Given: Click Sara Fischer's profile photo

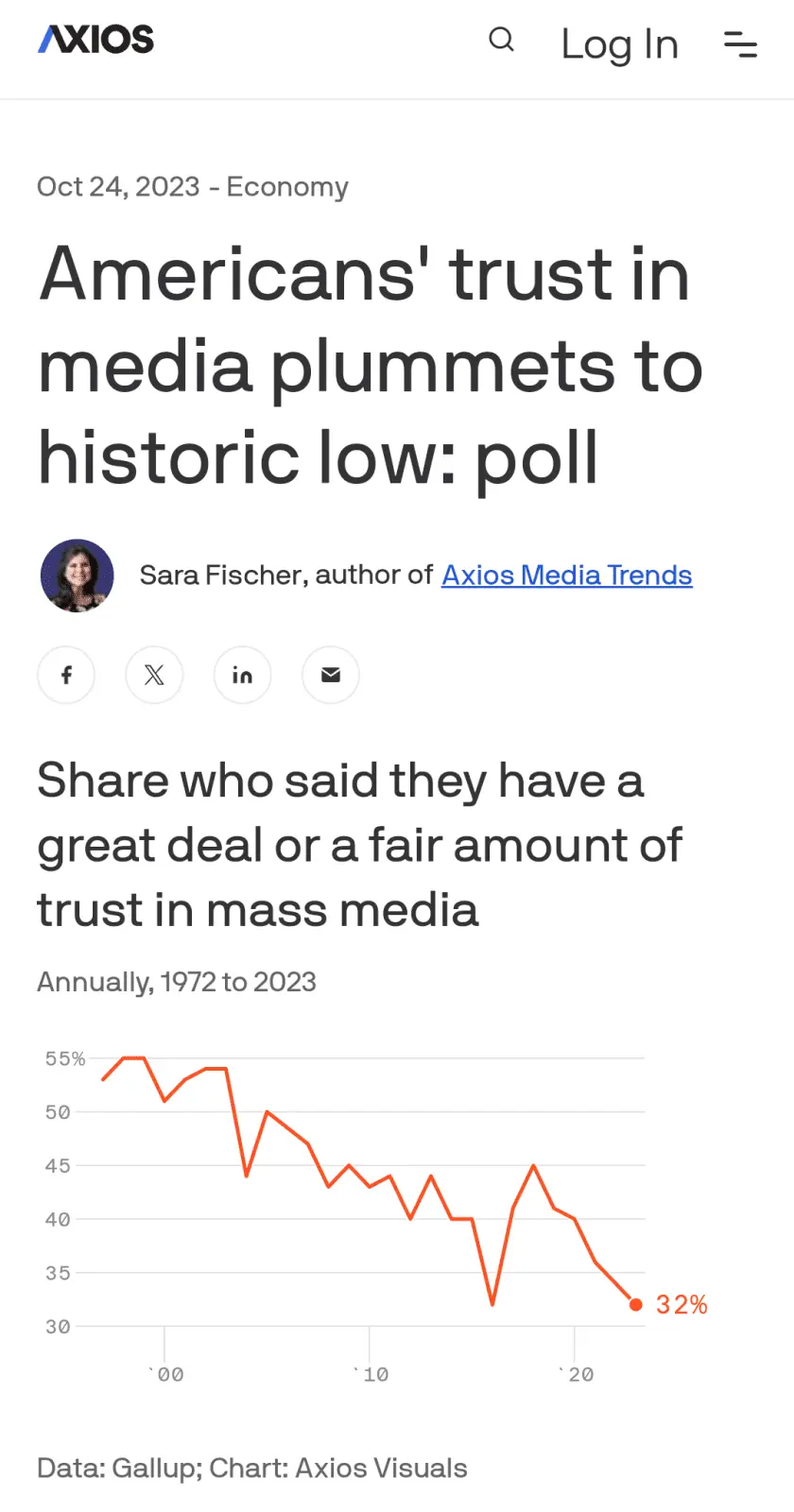Looking at the screenshot, I should (77, 575).
